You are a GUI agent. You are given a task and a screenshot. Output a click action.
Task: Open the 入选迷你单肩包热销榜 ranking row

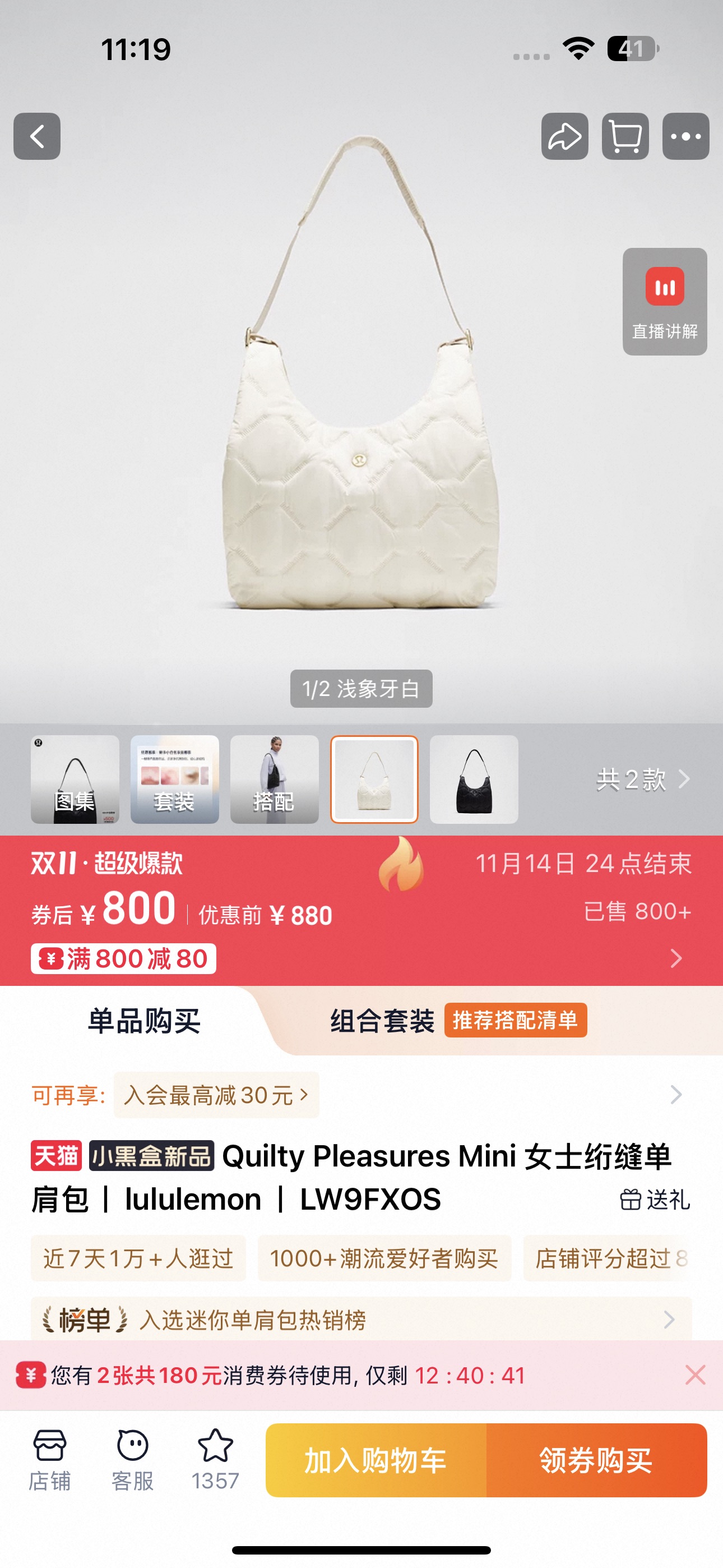(x=361, y=1320)
